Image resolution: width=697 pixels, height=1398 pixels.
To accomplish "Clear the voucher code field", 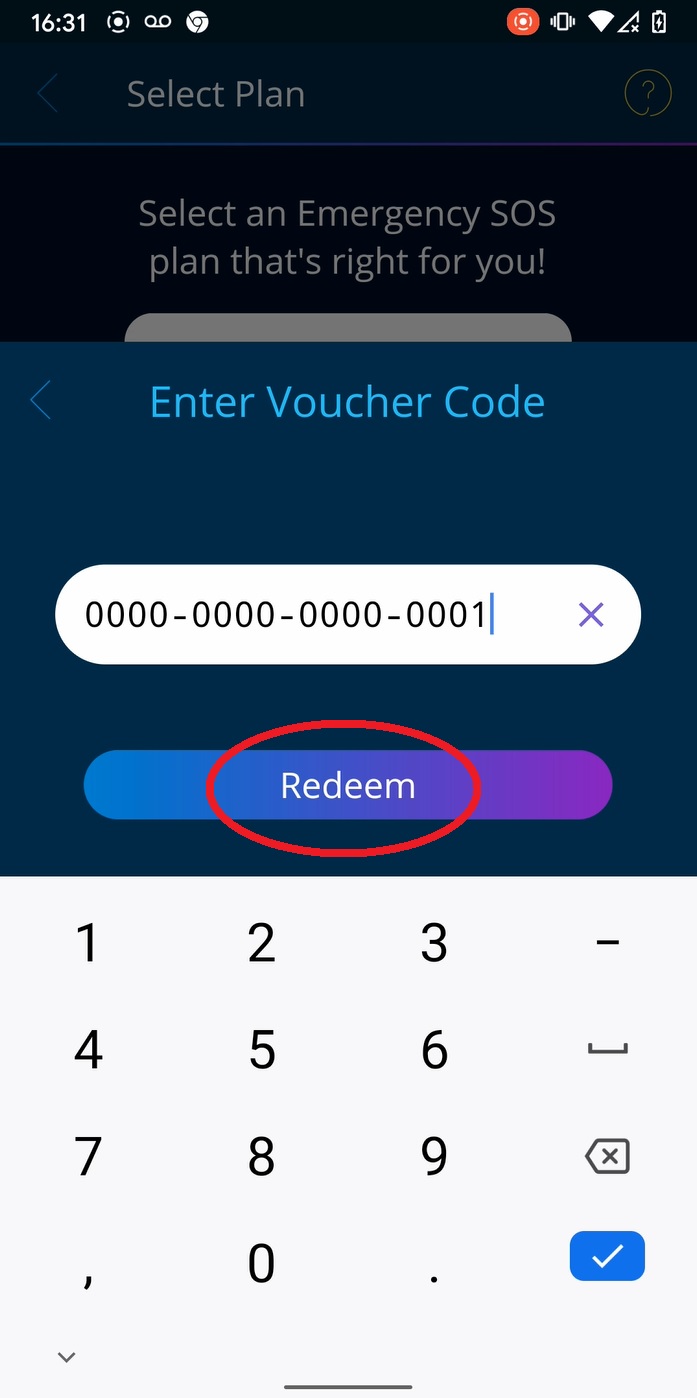I will pos(591,614).
